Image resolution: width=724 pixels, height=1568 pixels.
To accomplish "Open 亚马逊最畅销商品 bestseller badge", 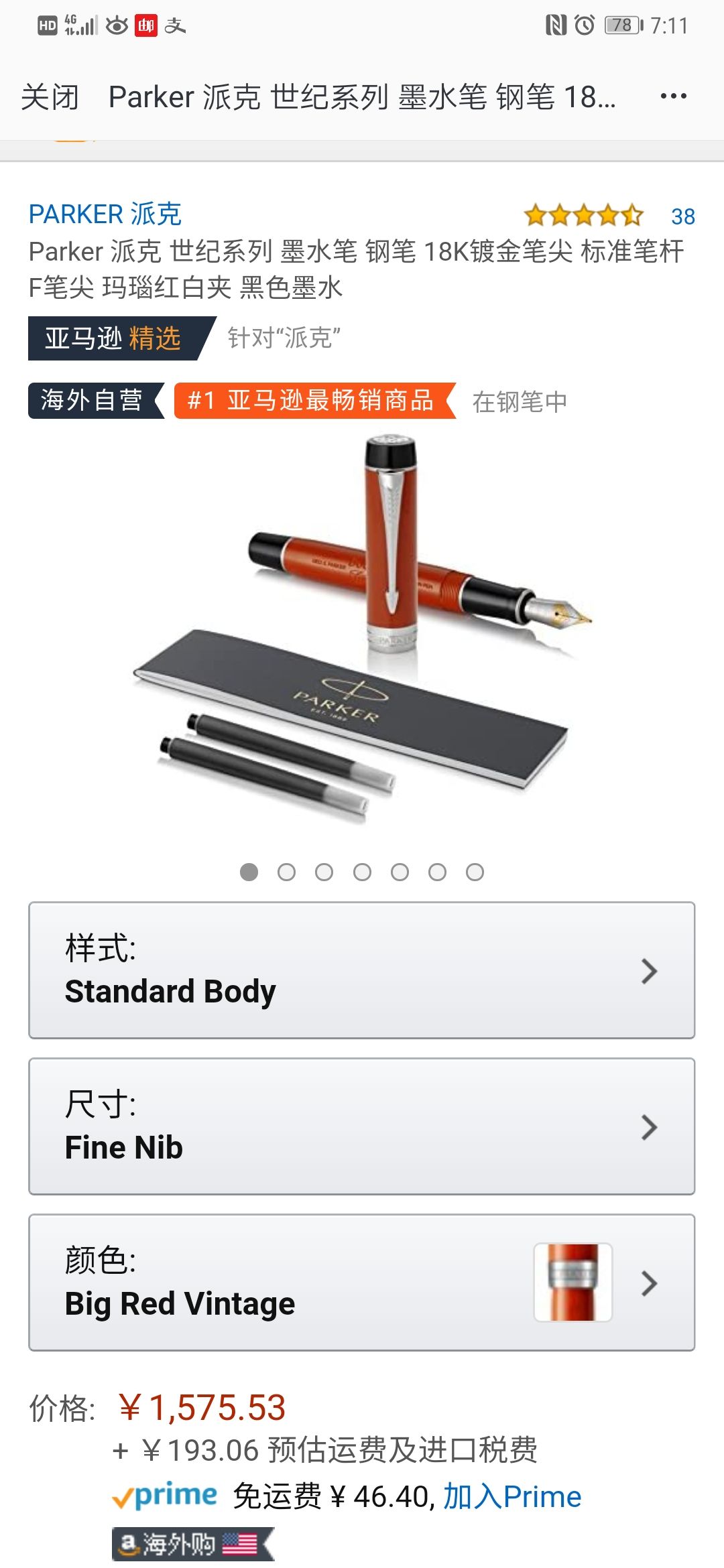I will coord(313,401).
